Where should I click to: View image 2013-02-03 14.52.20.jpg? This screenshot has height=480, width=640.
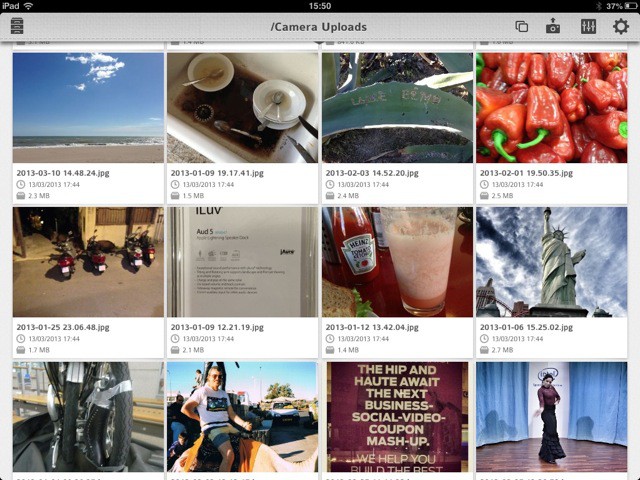[x=397, y=107]
